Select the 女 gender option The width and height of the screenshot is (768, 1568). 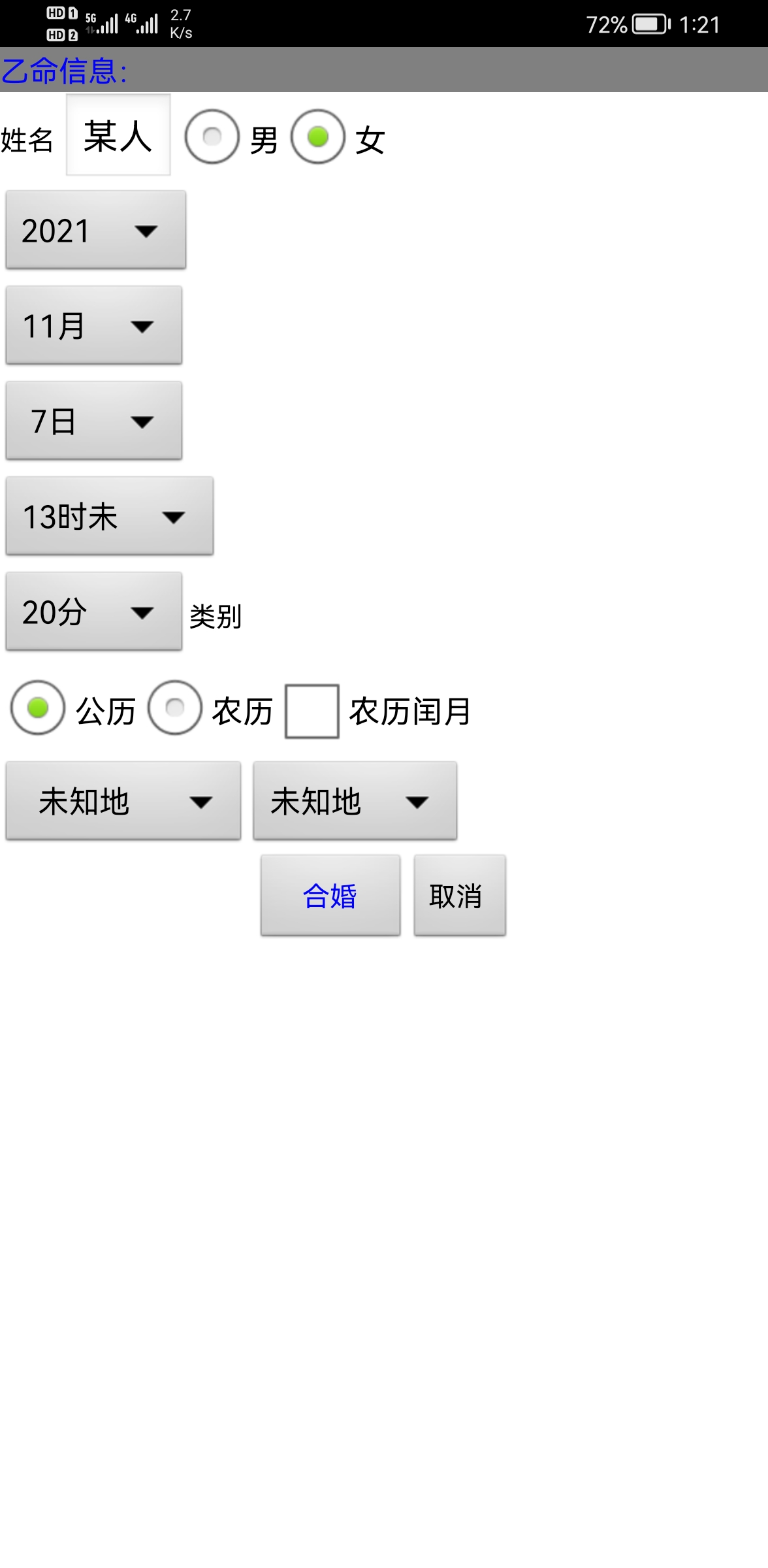[x=318, y=137]
